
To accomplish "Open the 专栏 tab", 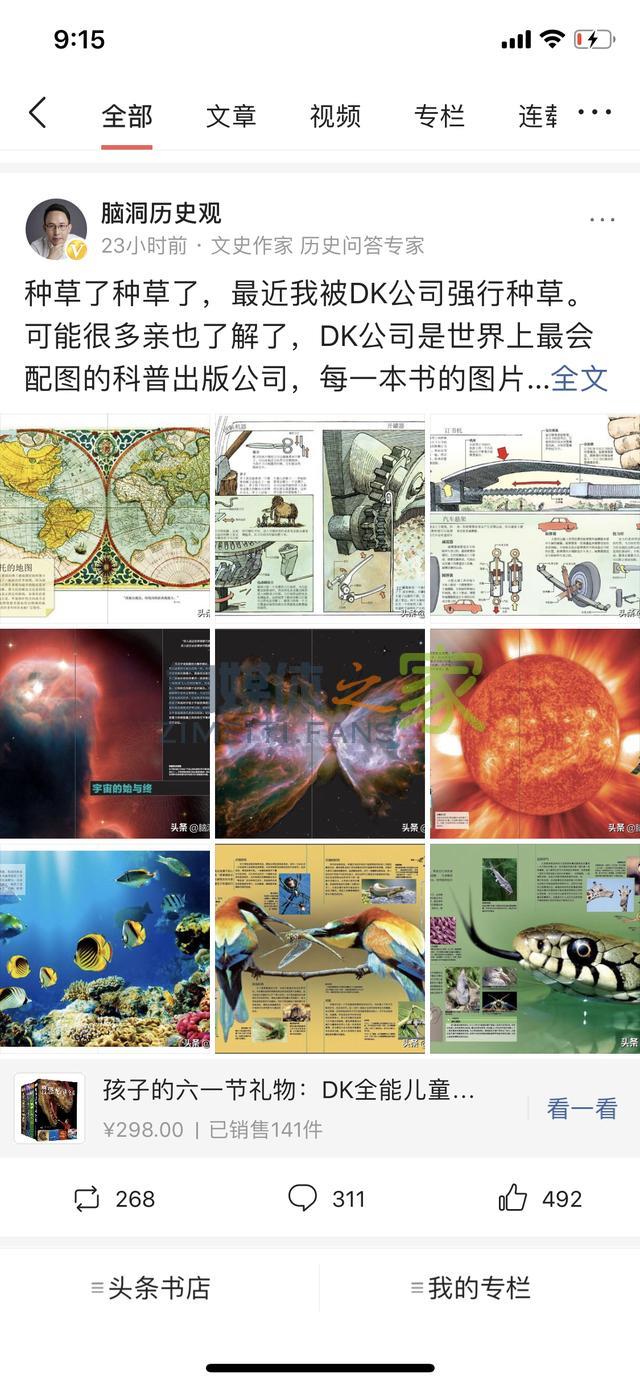I will 439,116.
